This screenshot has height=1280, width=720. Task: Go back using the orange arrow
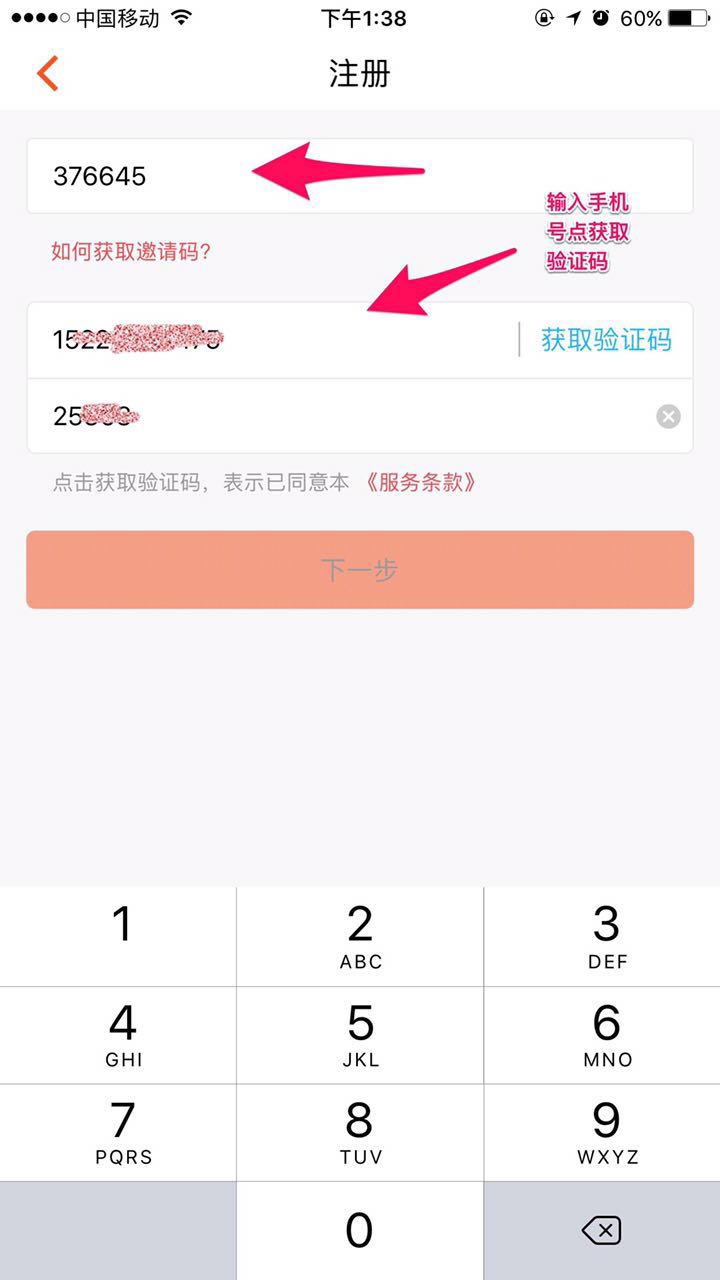47,74
